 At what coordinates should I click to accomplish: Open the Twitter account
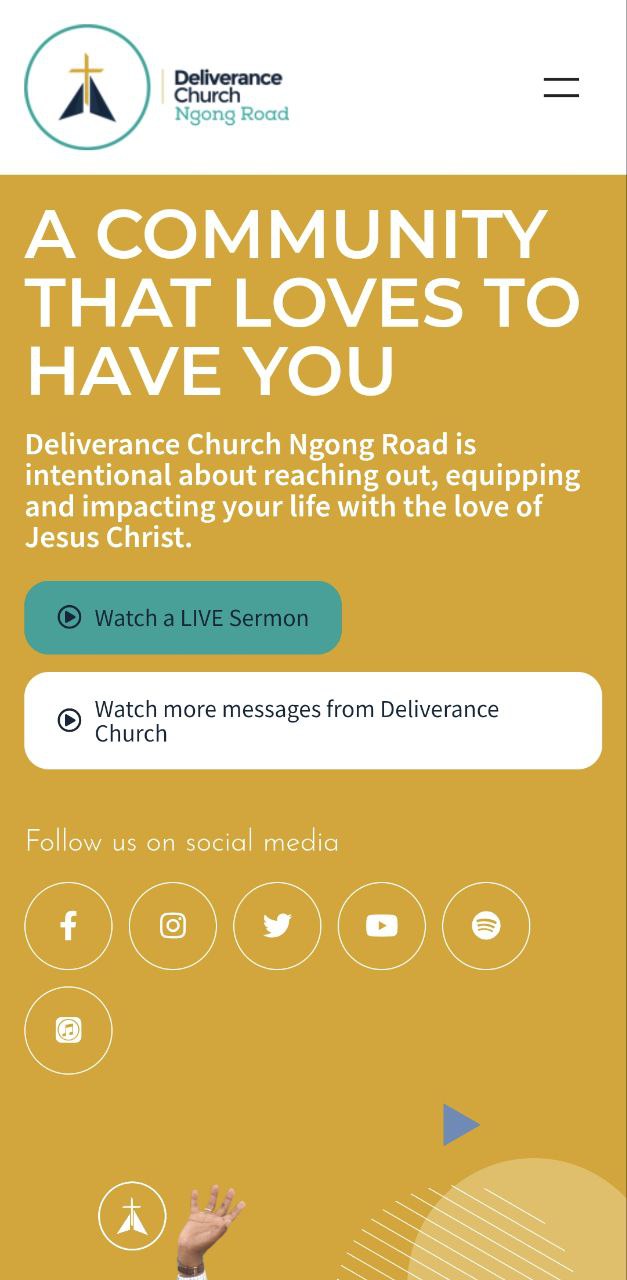tap(277, 926)
